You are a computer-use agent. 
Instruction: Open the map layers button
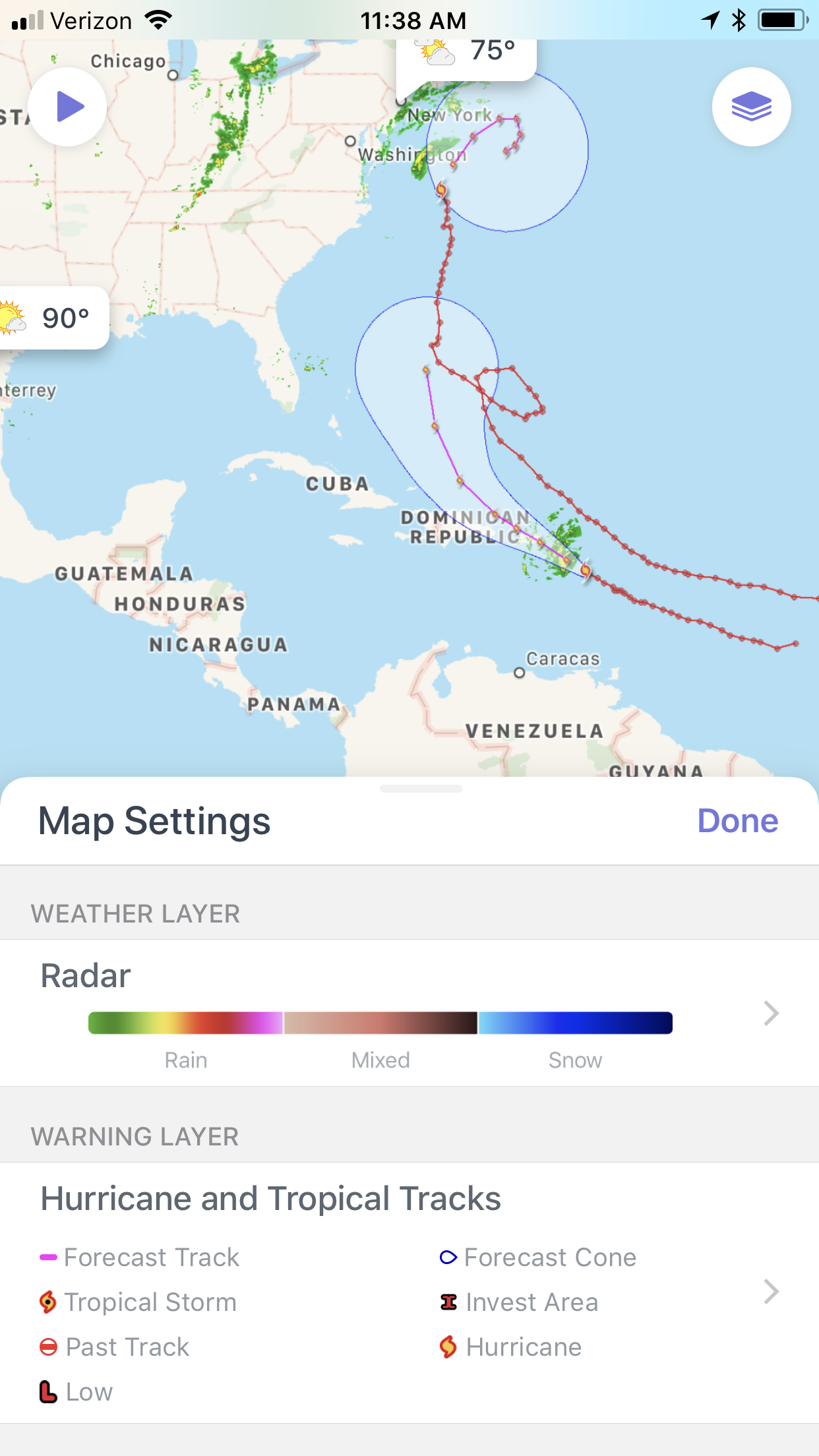pos(751,107)
